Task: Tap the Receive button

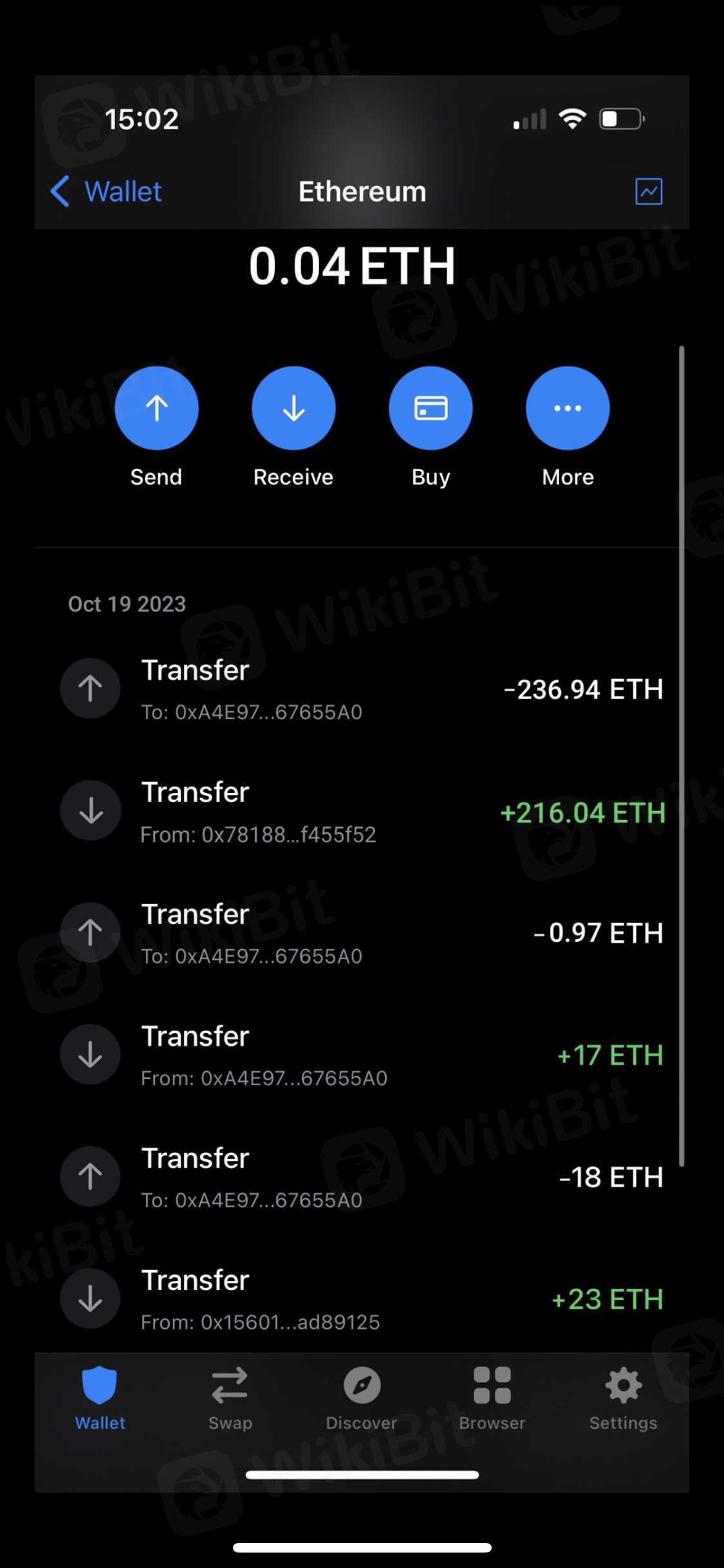Action: point(293,408)
